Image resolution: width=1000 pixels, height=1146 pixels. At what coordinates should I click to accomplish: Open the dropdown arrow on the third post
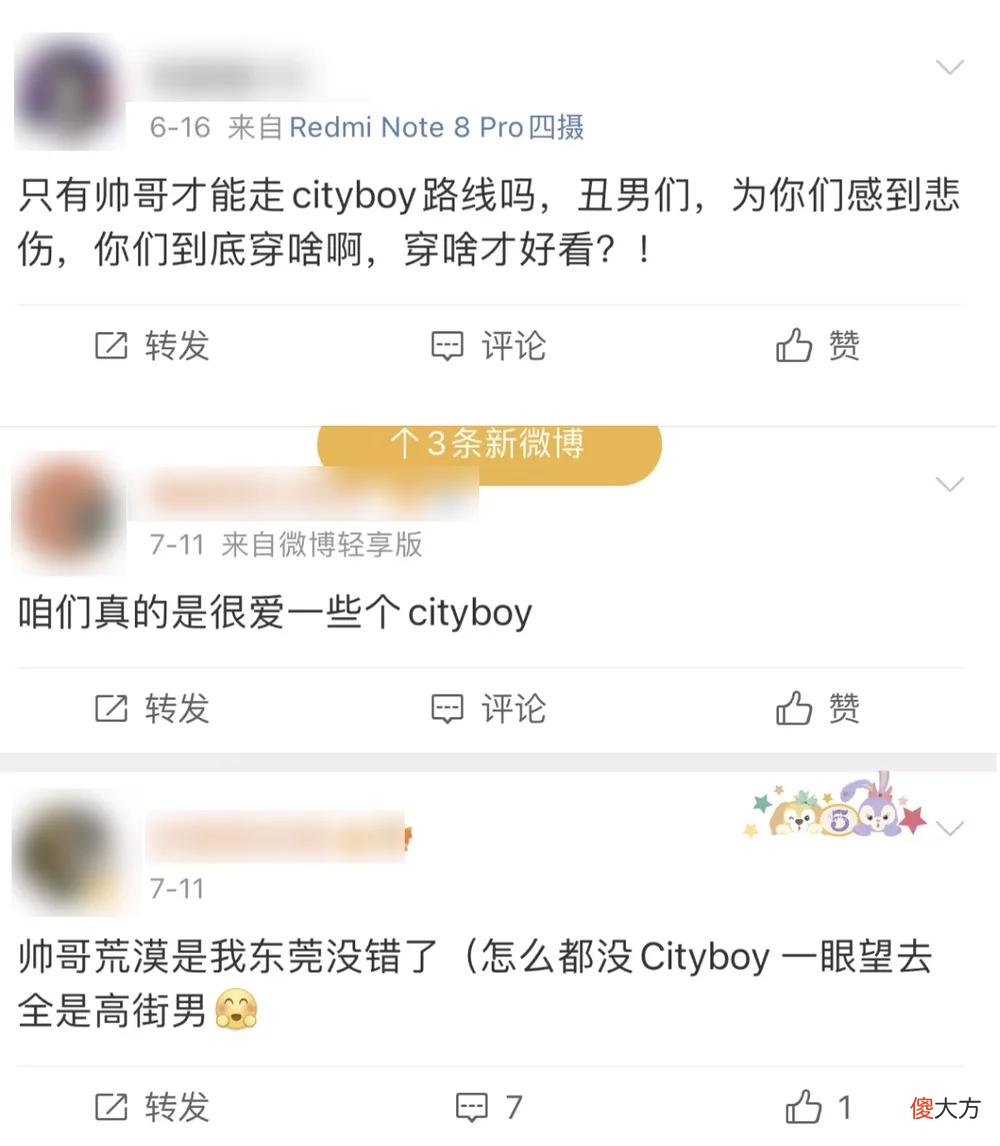tap(948, 825)
